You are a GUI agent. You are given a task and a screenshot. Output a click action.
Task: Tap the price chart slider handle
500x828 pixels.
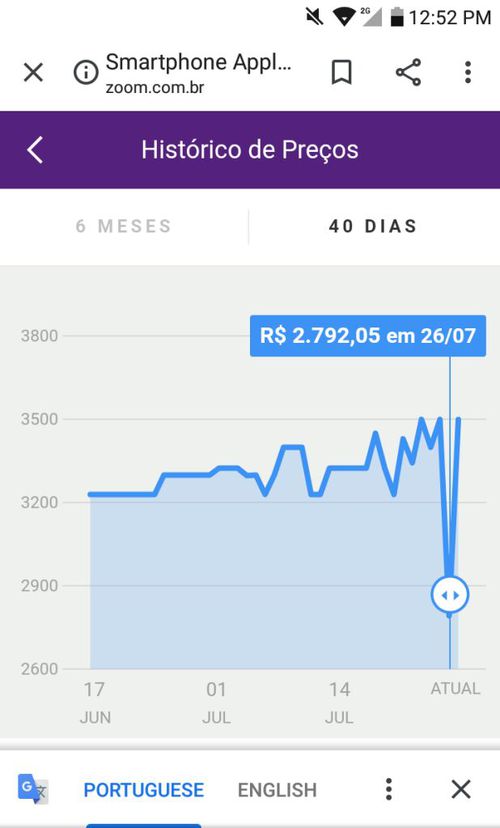click(449, 595)
